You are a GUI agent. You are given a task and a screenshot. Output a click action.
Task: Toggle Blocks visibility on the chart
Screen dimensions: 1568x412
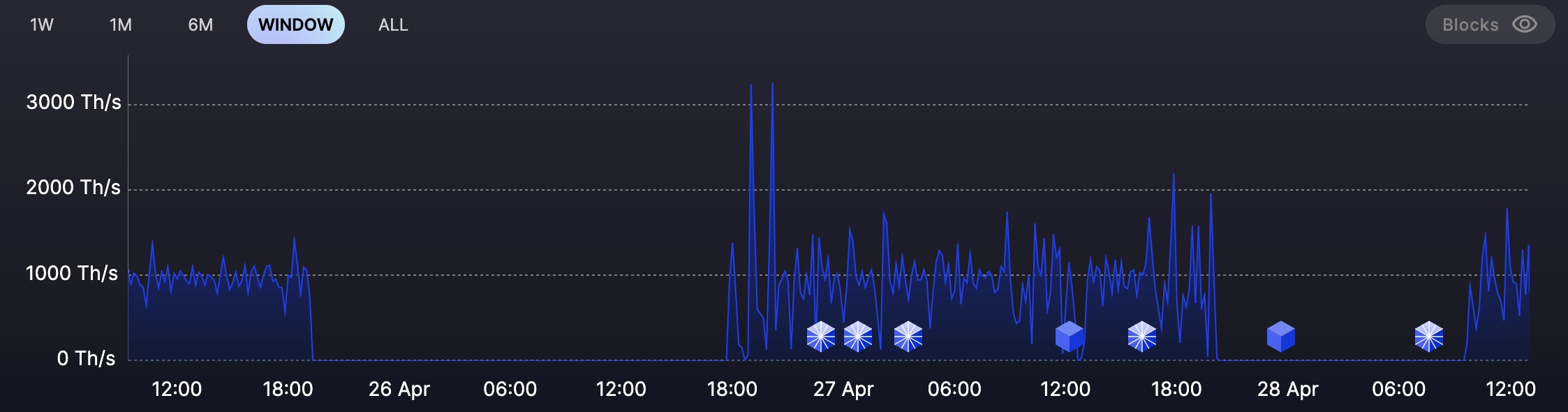pos(1489,25)
